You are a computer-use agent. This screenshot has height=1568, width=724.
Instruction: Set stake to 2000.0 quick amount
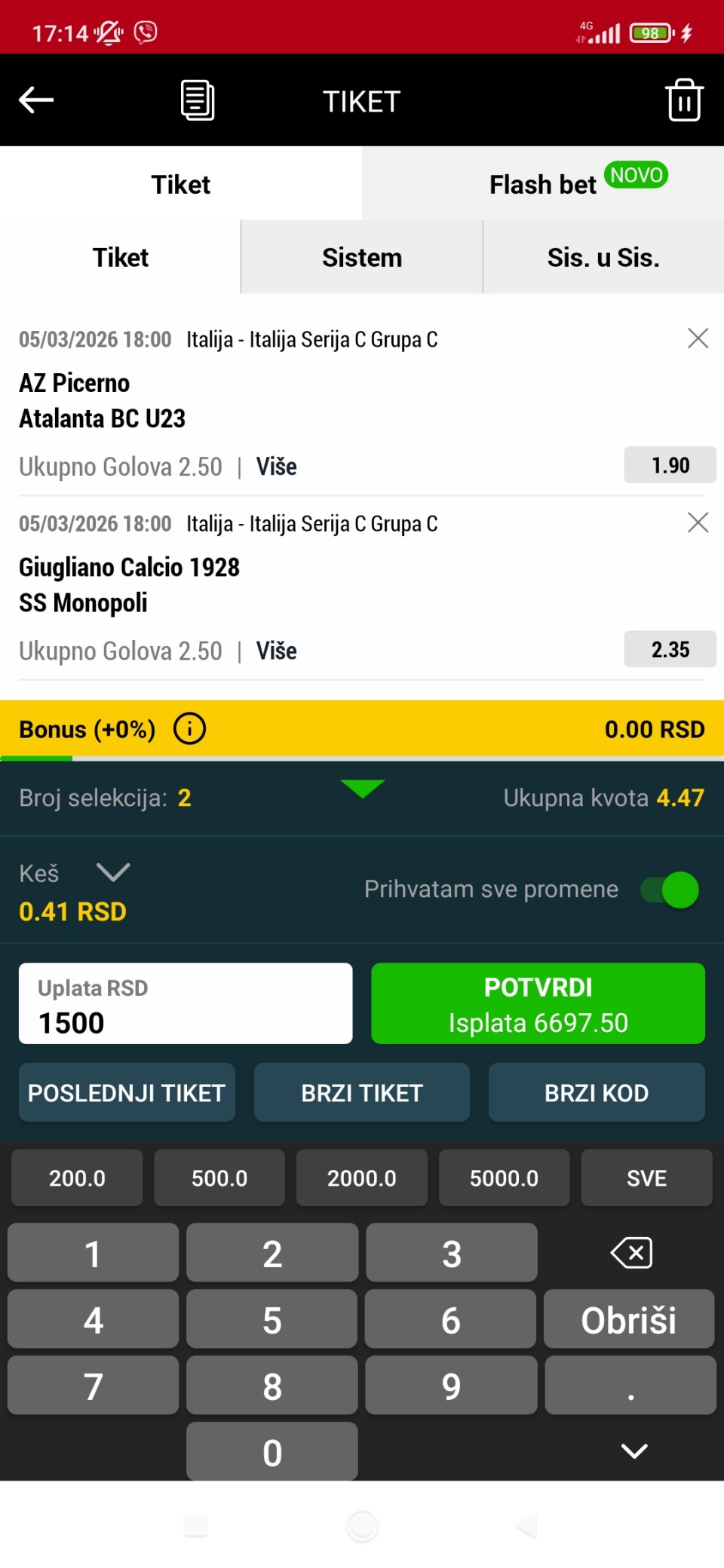click(362, 1178)
